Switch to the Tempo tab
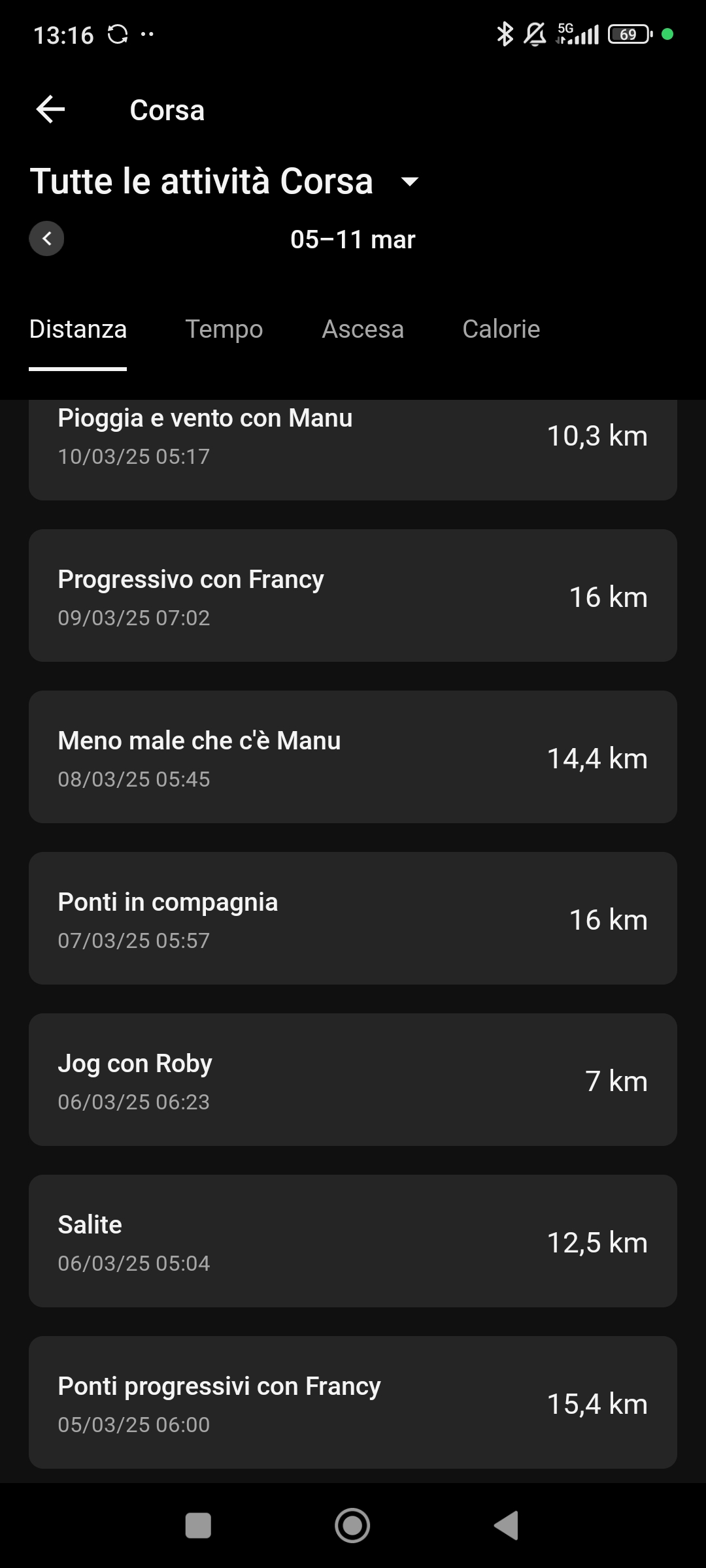The width and height of the screenshot is (706, 1568). click(x=224, y=329)
